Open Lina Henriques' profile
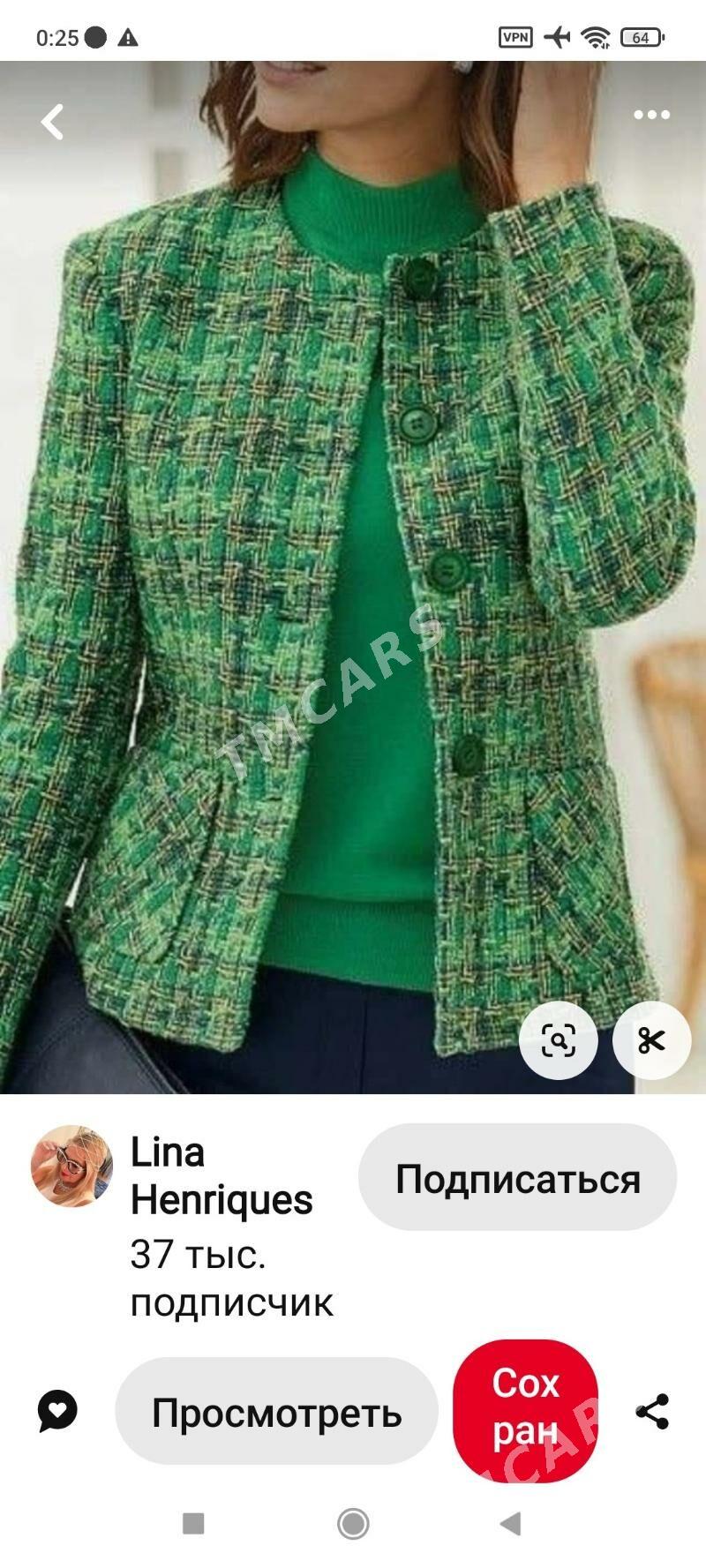706x1568 pixels. 72,1166
